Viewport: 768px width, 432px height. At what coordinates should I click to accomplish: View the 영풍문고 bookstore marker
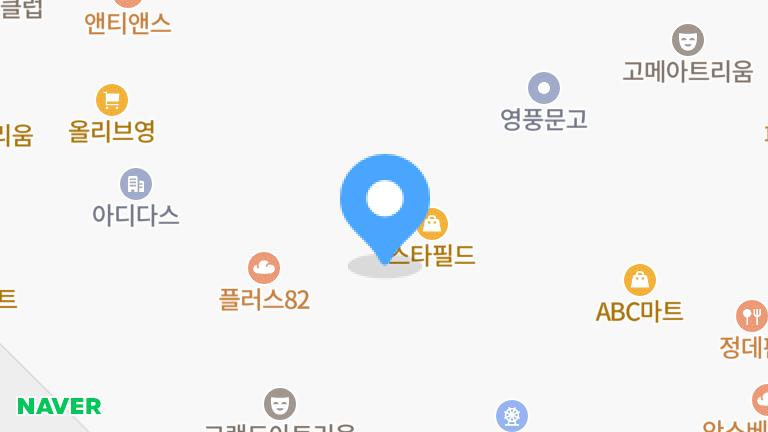544,89
